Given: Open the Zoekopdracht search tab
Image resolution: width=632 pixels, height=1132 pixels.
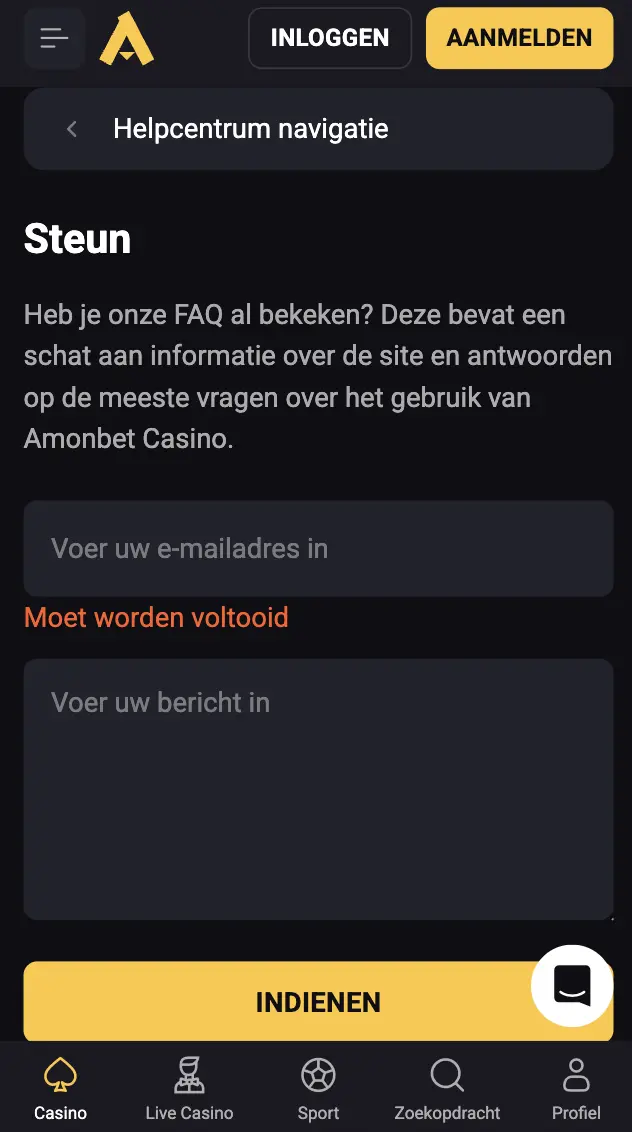Looking at the screenshot, I should point(447,1089).
